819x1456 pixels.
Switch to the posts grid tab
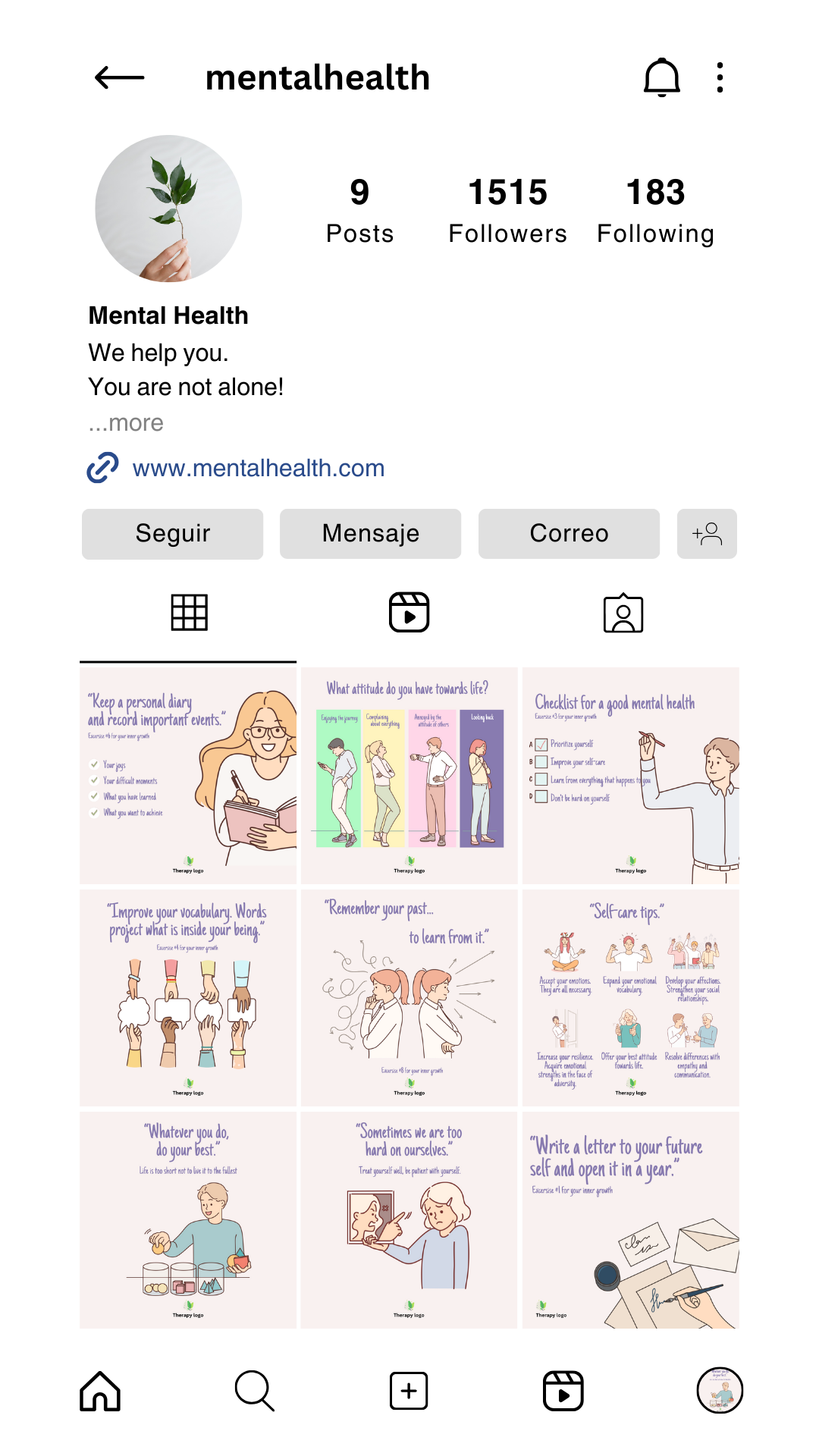click(x=189, y=613)
